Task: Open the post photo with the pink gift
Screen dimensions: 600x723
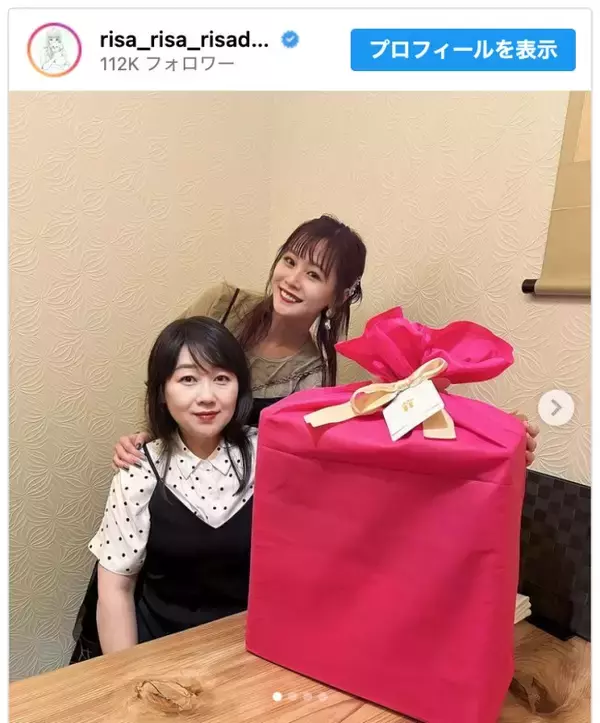Action: [x=300, y=400]
